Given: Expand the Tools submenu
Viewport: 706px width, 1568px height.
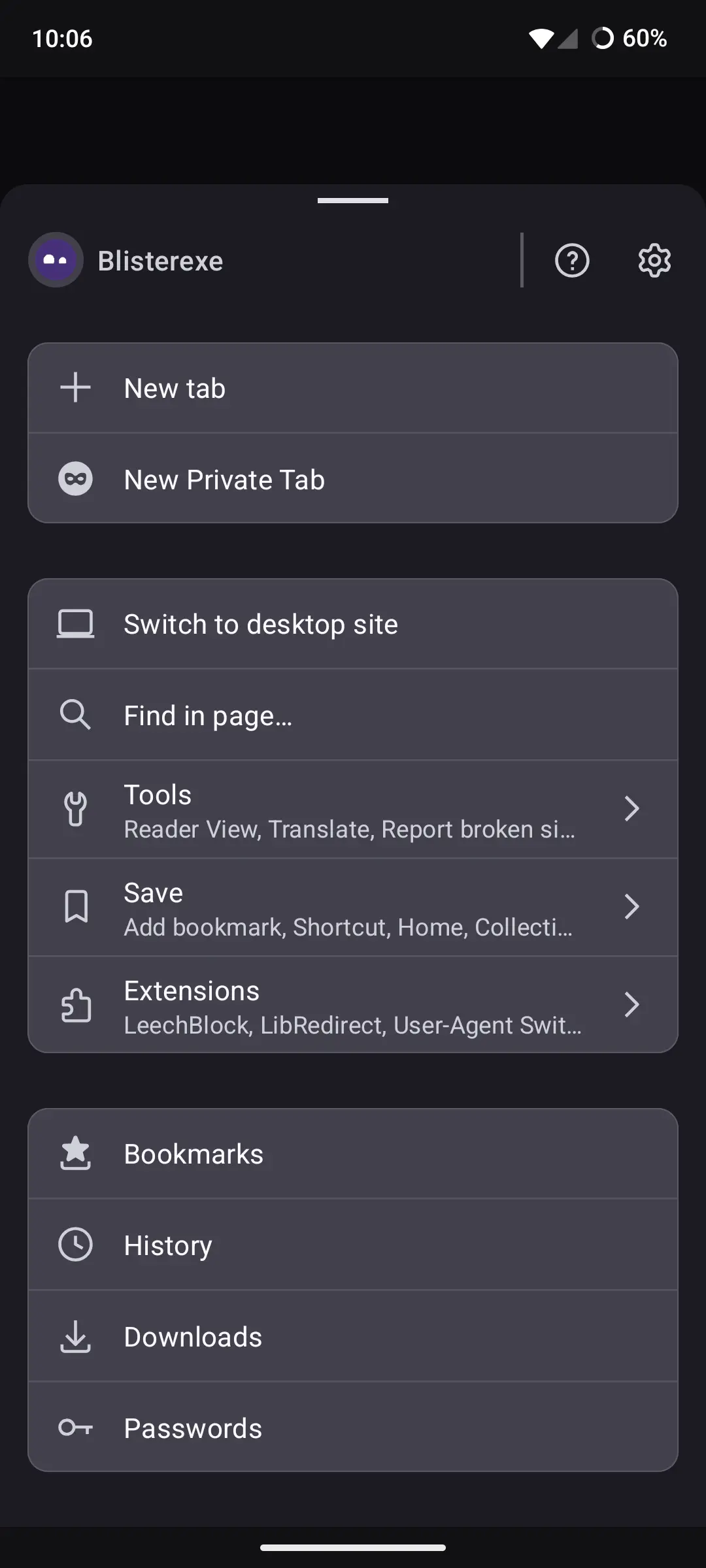Looking at the screenshot, I should [x=353, y=809].
